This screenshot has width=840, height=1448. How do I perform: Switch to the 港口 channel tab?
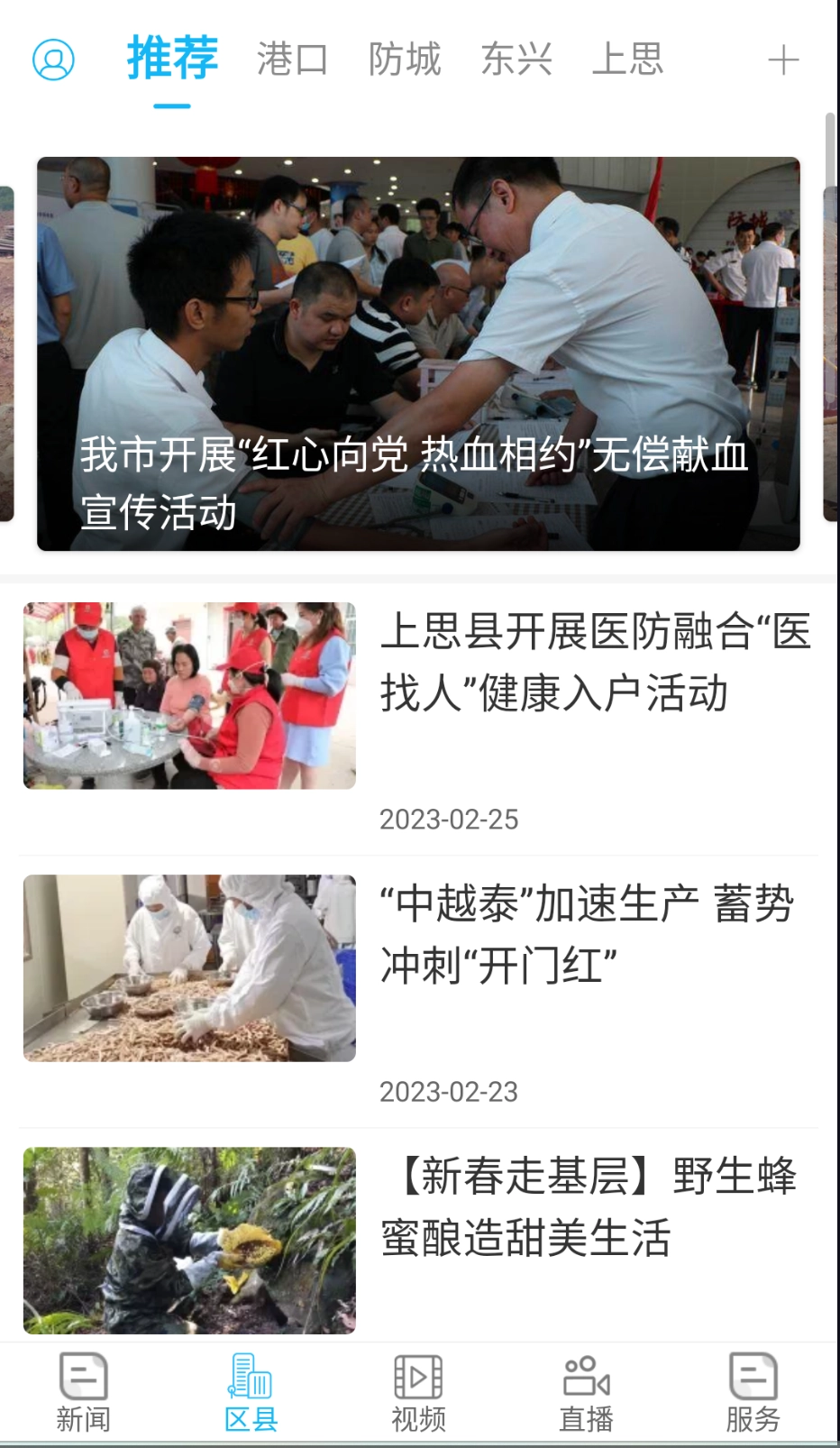pyautogui.click(x=292, y=60)
